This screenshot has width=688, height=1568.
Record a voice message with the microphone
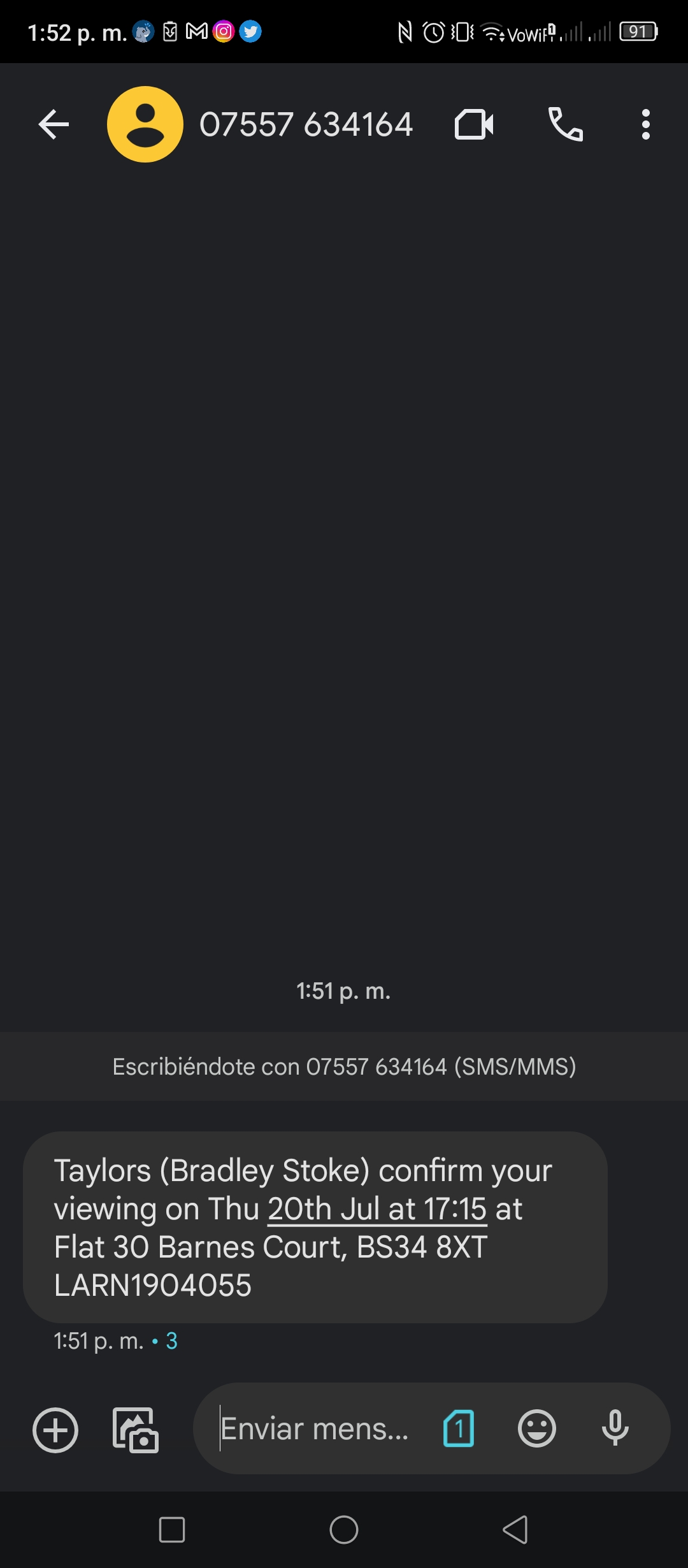(615, 1428)
